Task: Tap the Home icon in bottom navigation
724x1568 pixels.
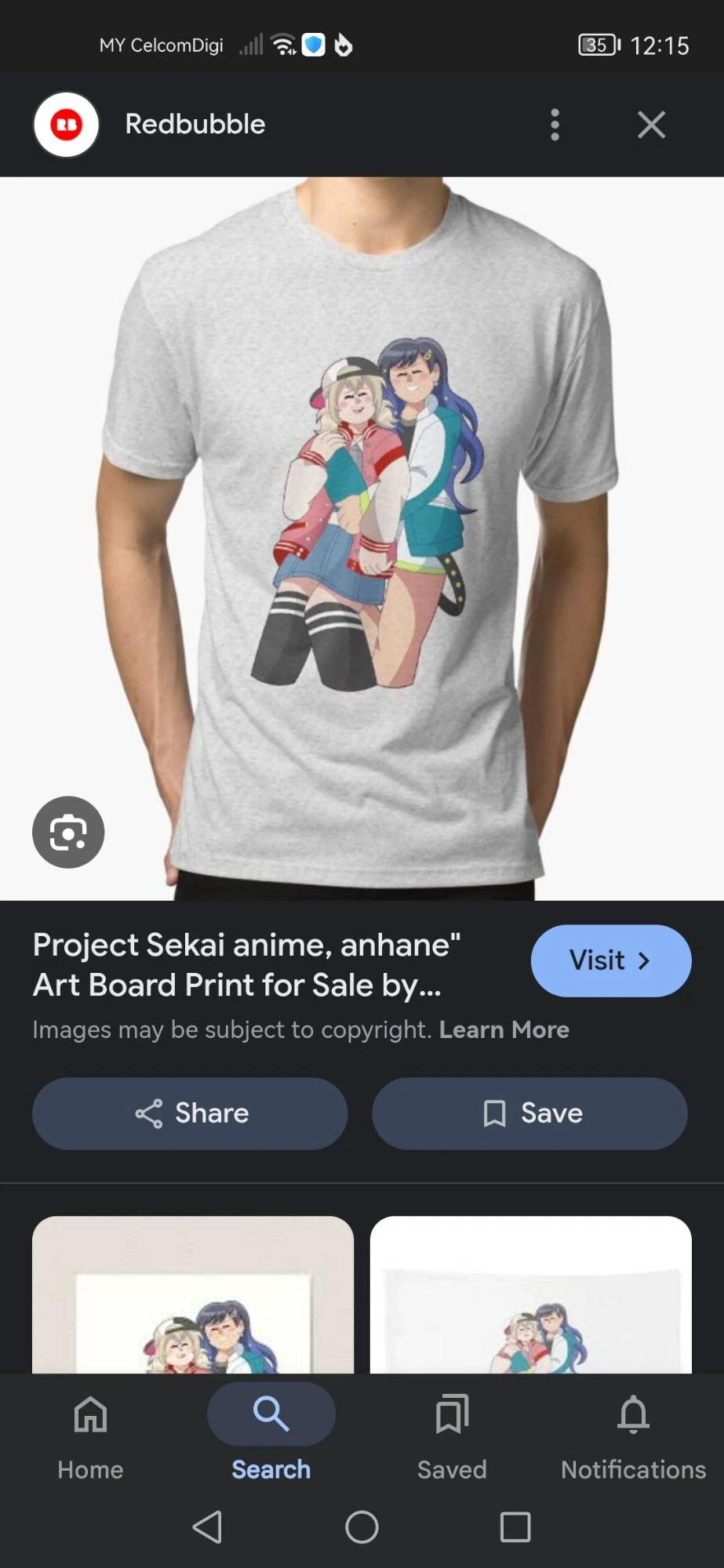Action: click(89, 1415)
